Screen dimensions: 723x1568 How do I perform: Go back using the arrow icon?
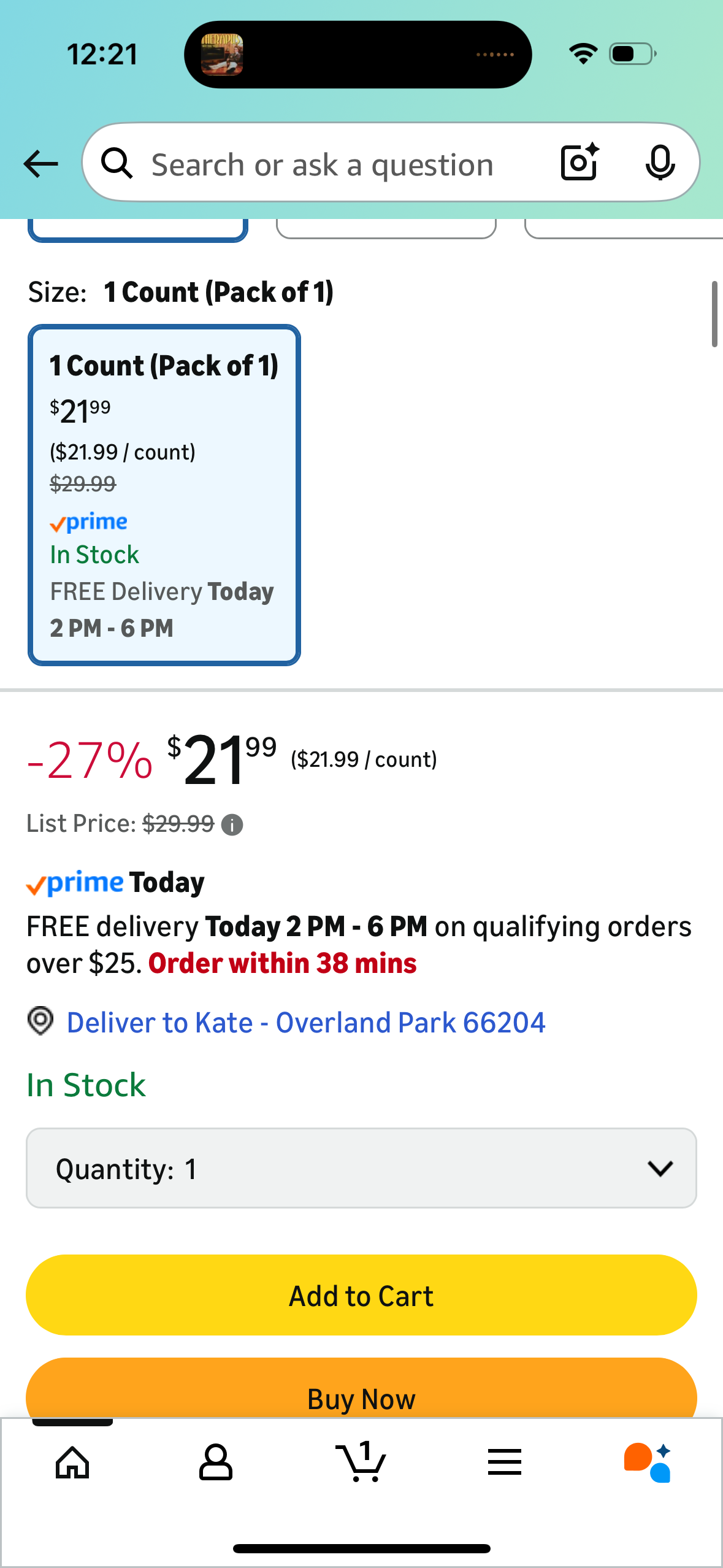pyautogui.click(x=40, y=164)
